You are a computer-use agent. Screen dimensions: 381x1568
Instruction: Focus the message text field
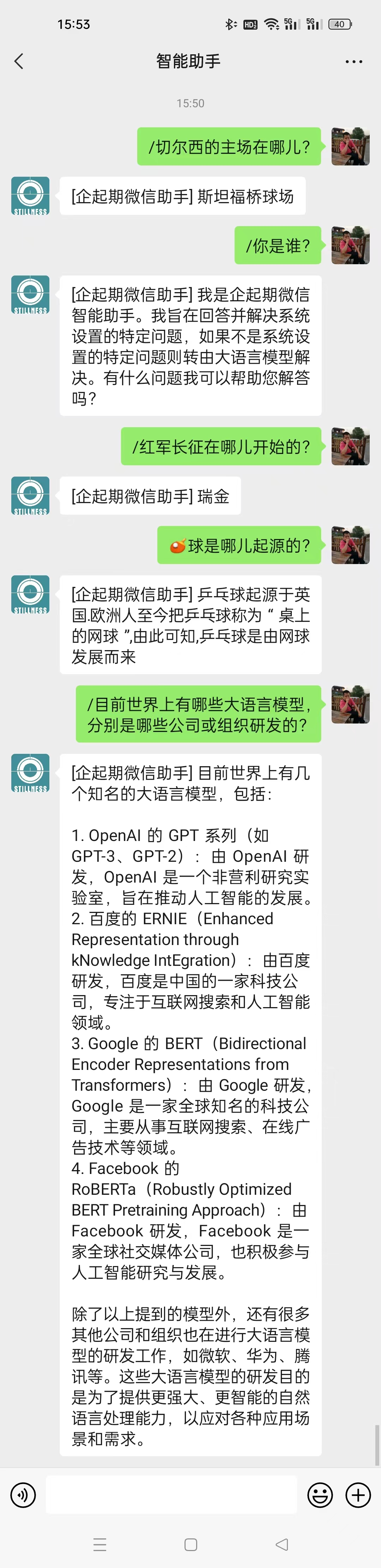click(172, 1494)
